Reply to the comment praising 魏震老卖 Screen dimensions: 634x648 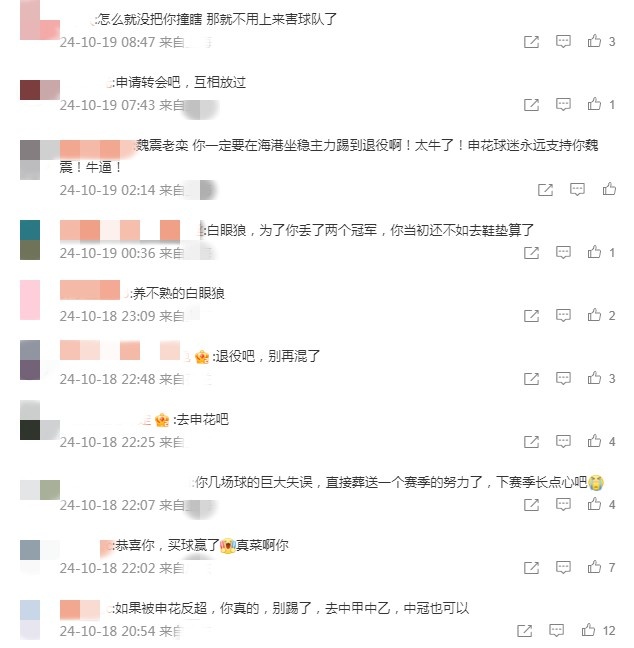pos(578,189)
